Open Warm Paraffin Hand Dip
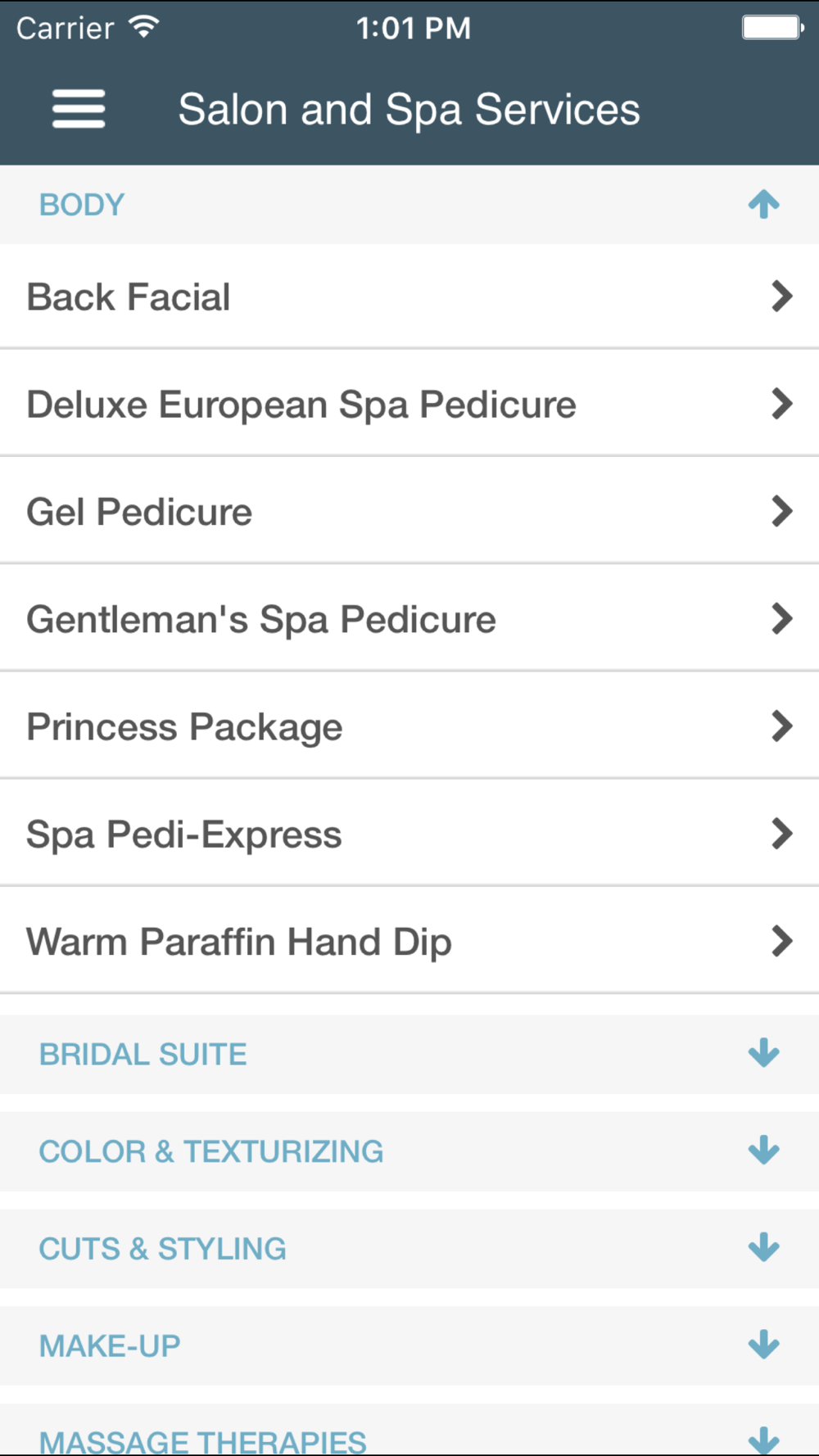The height and width of the screenshot is (1456, 819). coord(409,941)
